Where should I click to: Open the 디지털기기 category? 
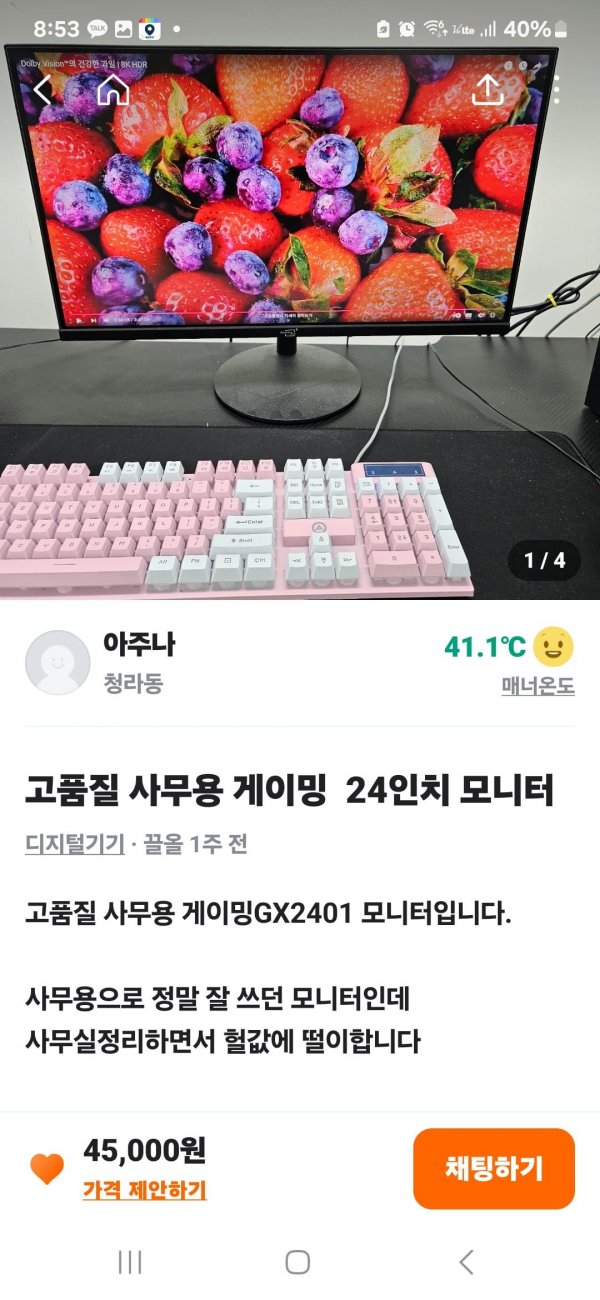point(74,844)
